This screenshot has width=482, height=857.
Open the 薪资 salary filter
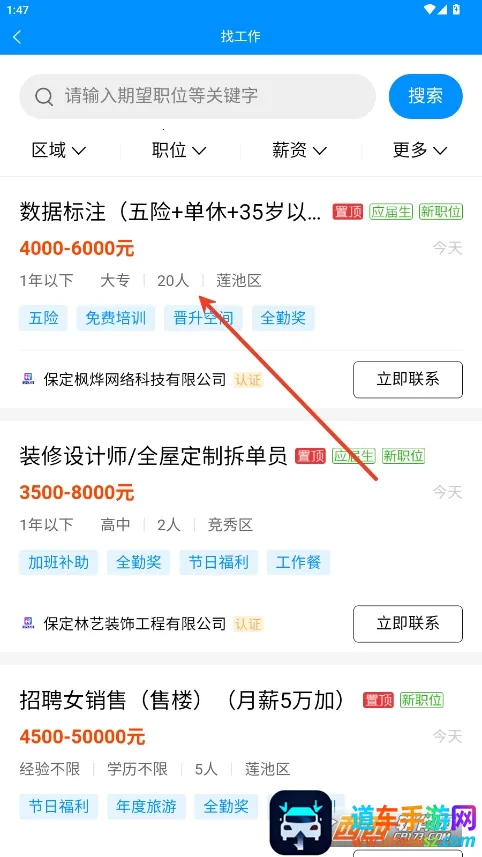click(299, 150)
